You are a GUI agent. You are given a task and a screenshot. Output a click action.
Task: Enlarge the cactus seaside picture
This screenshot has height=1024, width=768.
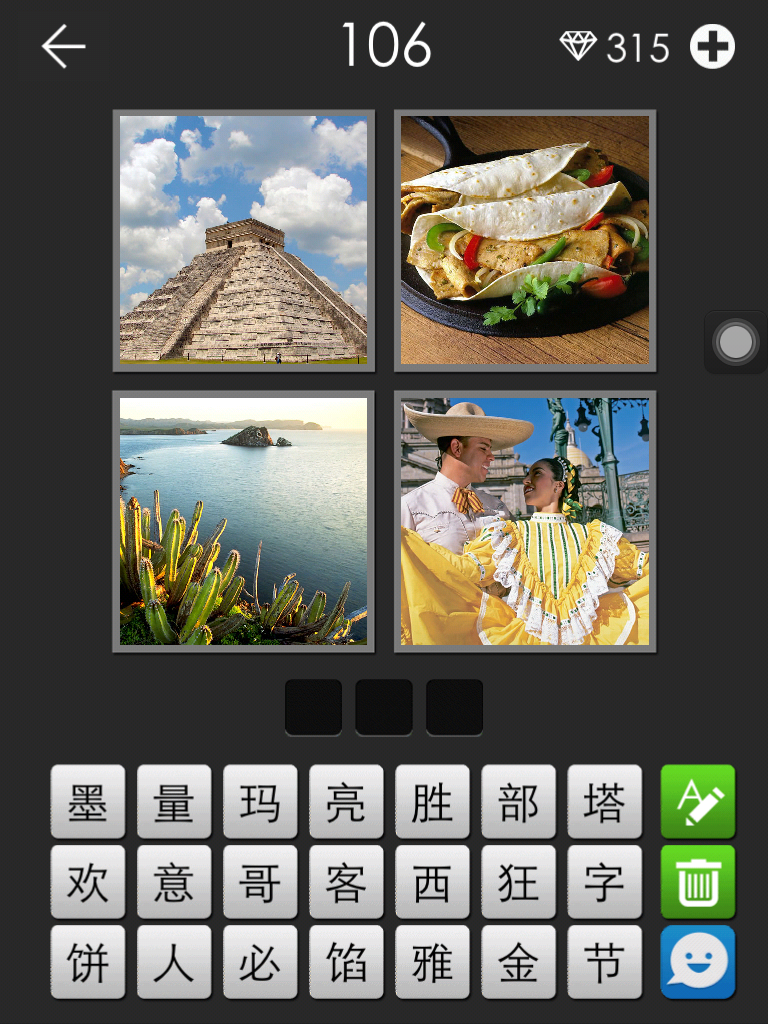click(243, 520)
